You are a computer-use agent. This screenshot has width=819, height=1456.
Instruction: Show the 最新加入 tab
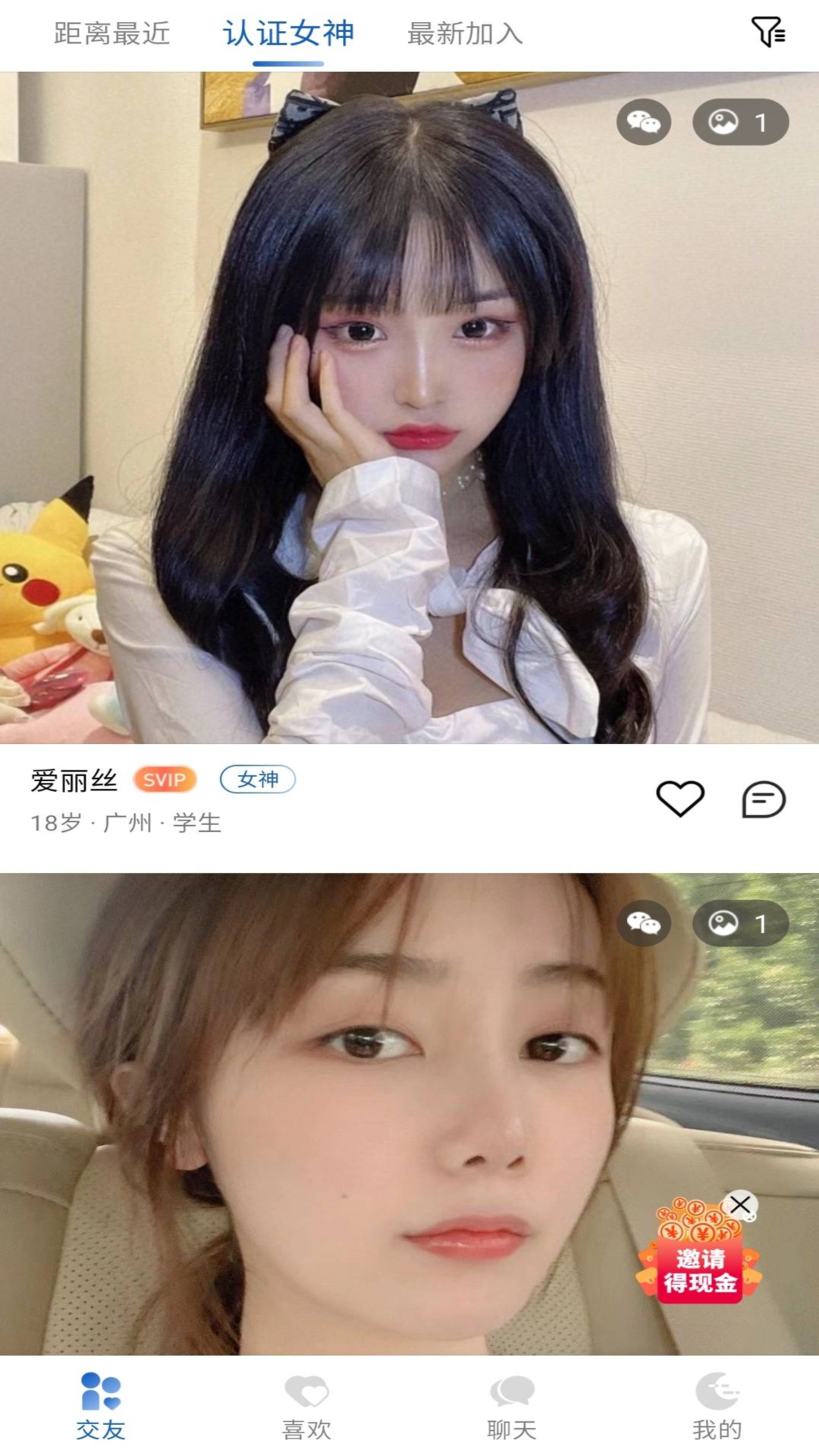point(465,33)
